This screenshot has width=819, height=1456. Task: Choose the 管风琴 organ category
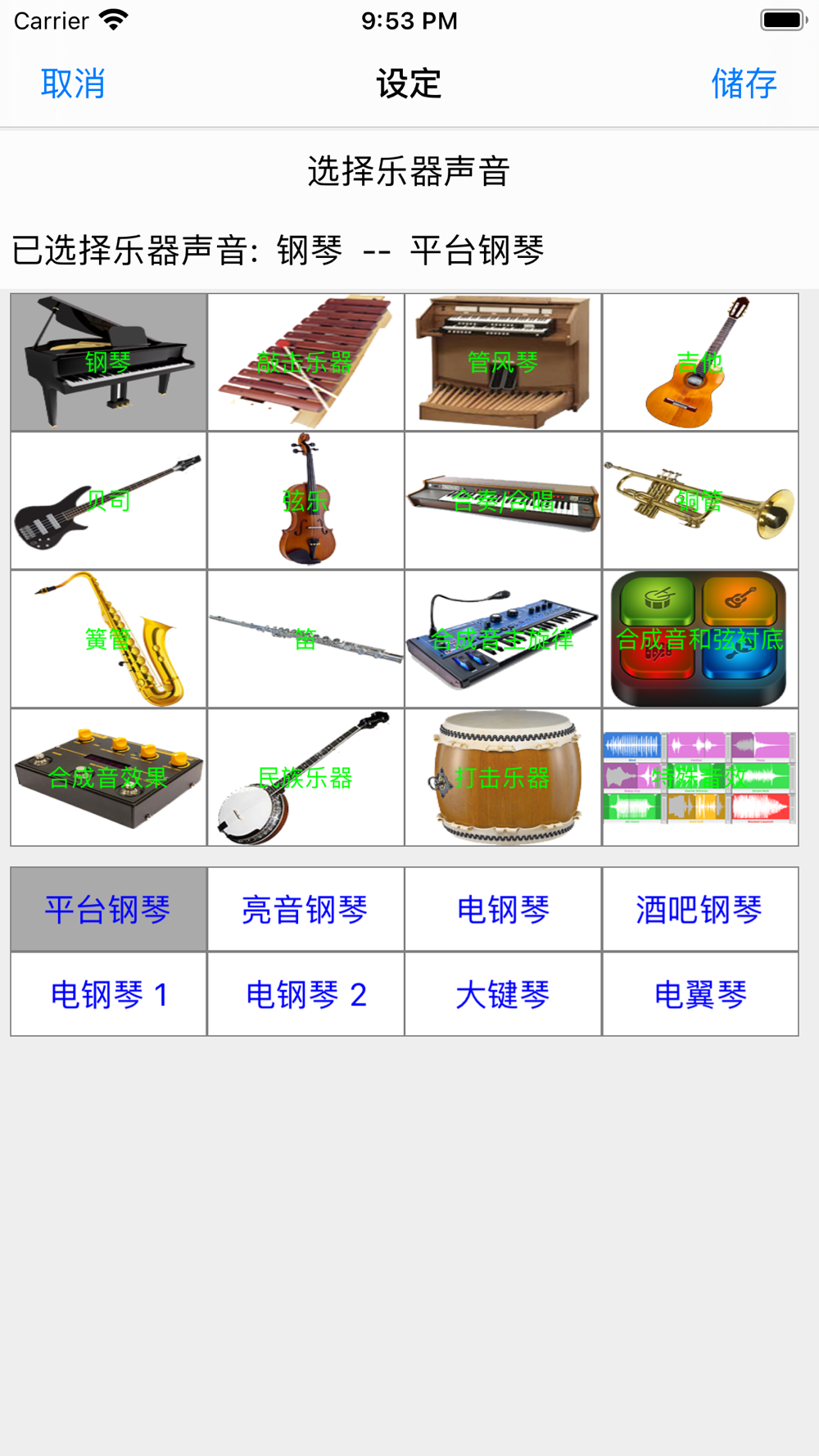pos(503,362)
